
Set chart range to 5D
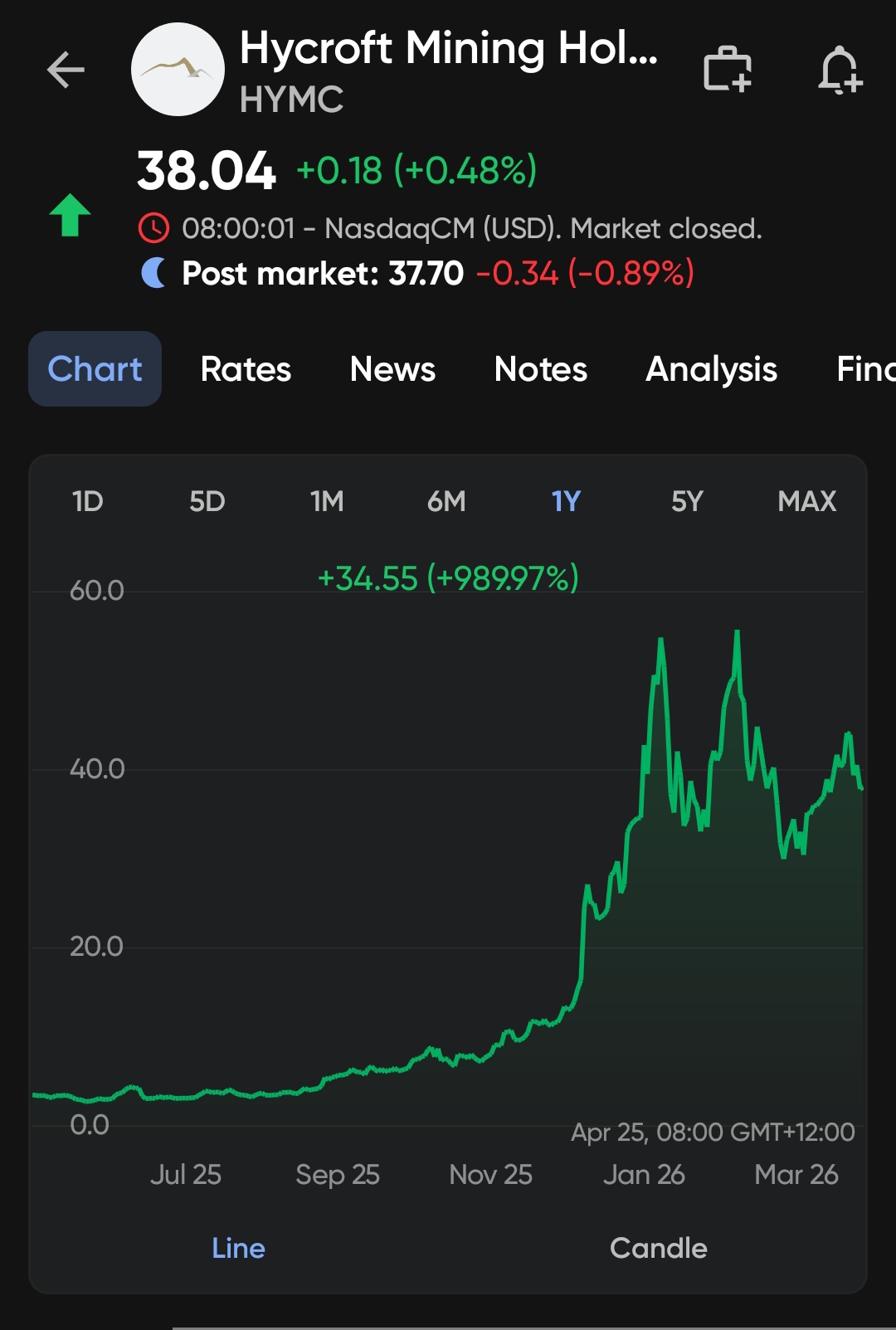[207, 501]
